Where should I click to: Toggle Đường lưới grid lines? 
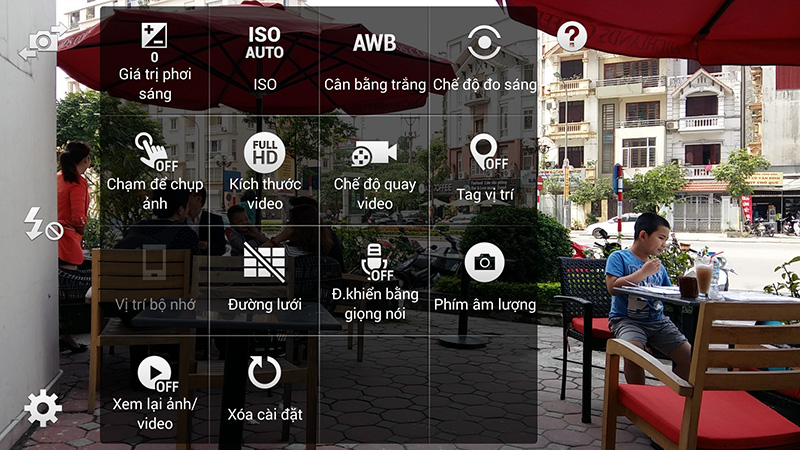(265, 278)
